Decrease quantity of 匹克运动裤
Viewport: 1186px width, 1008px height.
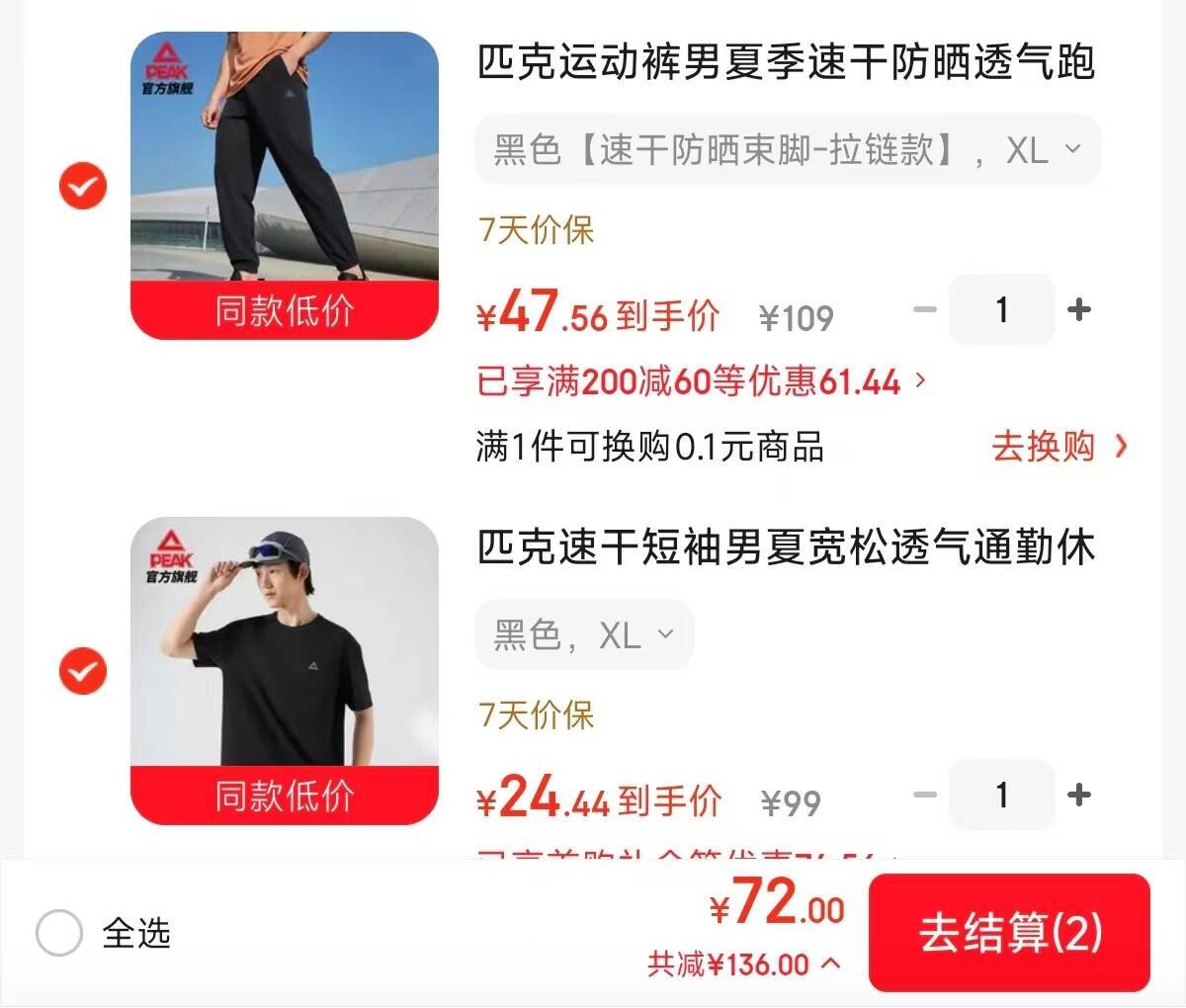click(x=924, y=310)
